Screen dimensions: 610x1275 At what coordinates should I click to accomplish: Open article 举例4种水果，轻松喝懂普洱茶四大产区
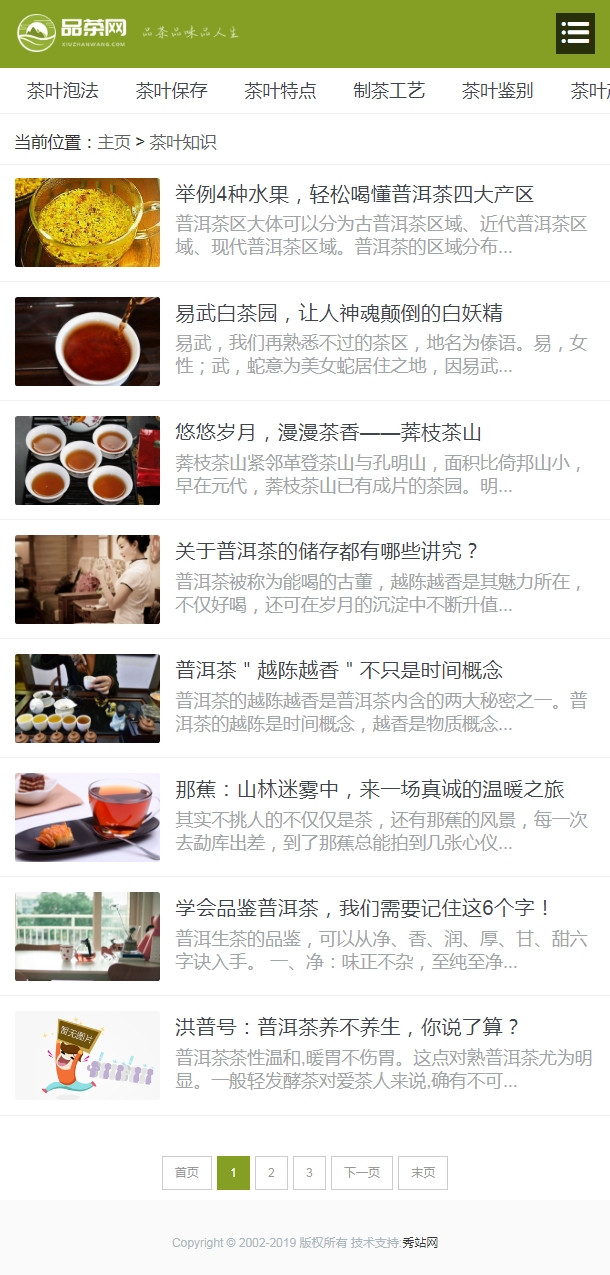[355, 194]
